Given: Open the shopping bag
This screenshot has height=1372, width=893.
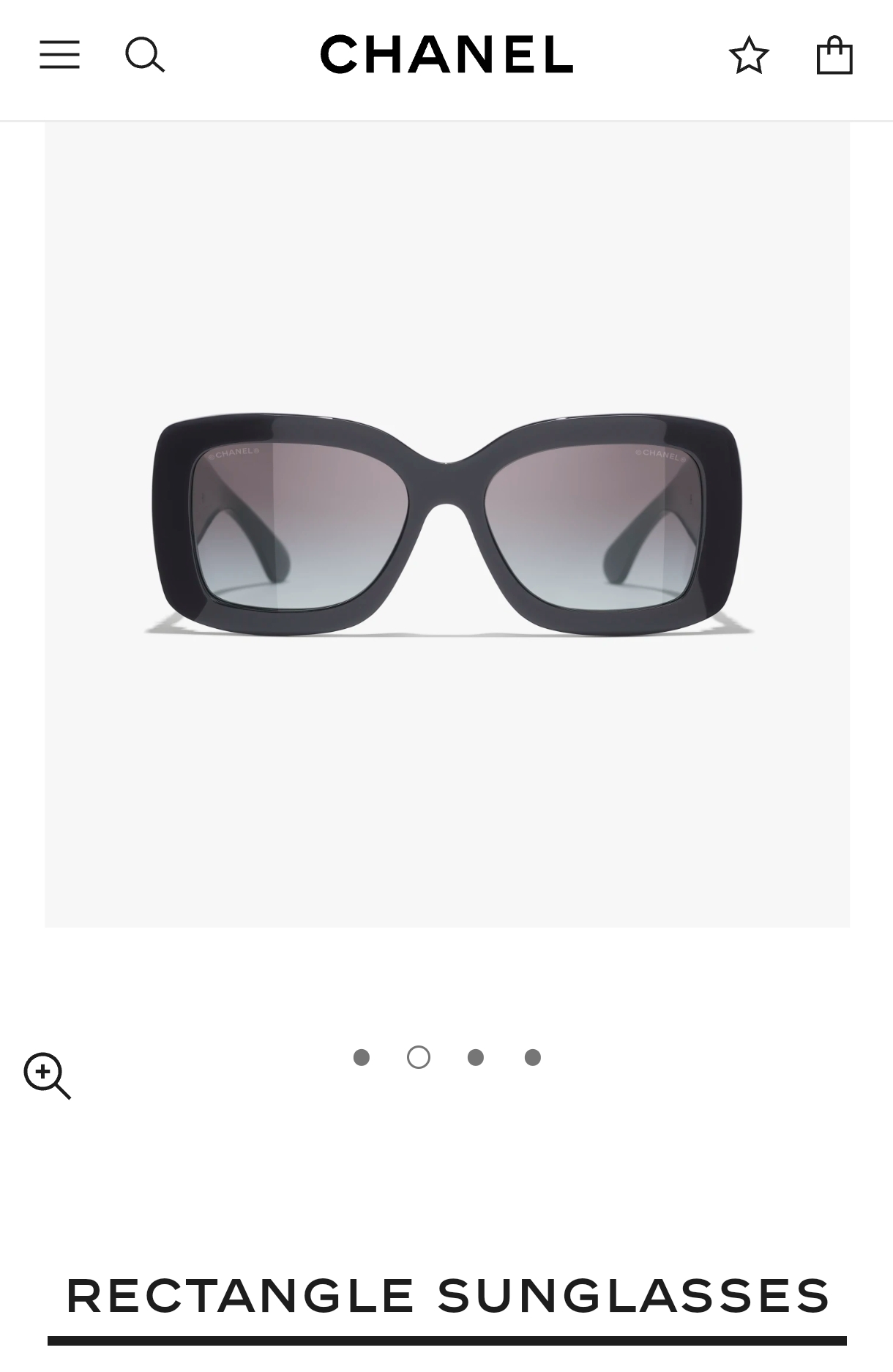Looking at the screenshot, I should click(834, 56).
